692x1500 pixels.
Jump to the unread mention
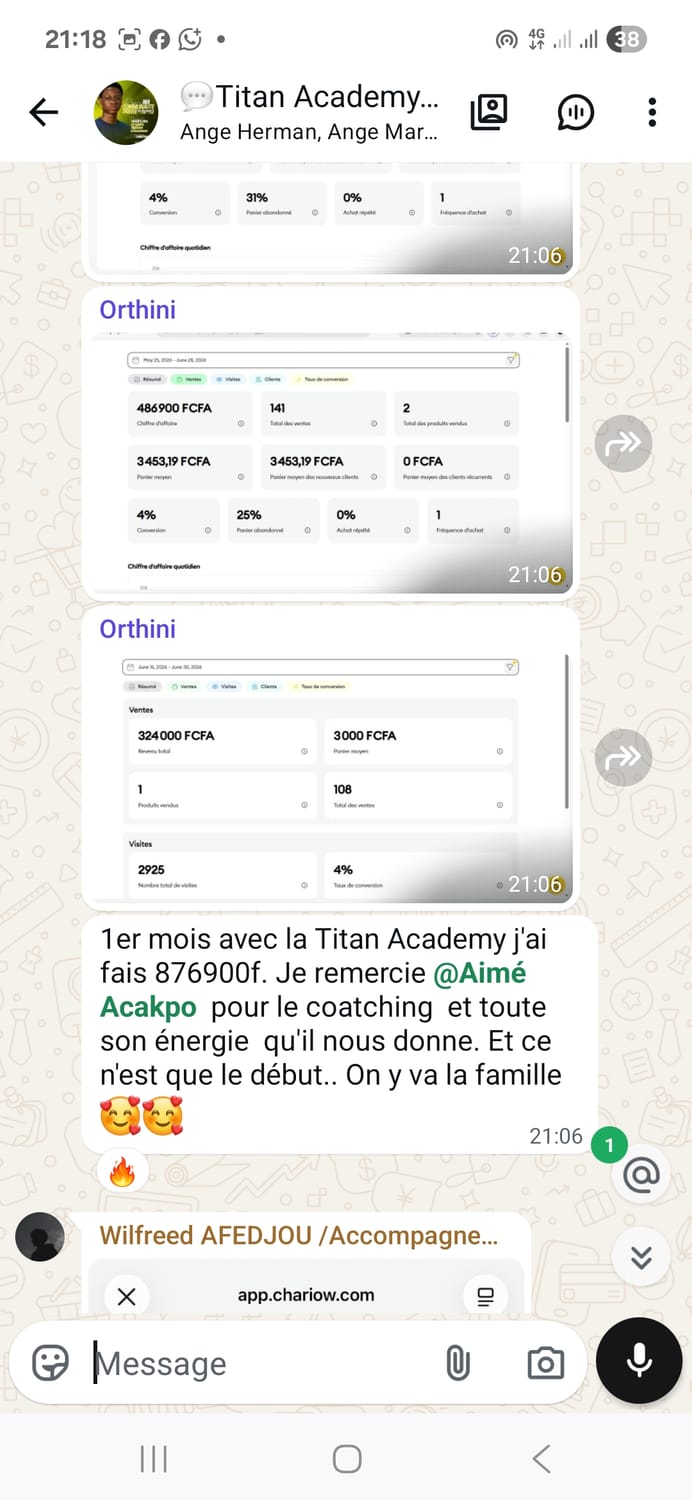click(640, 1175)
